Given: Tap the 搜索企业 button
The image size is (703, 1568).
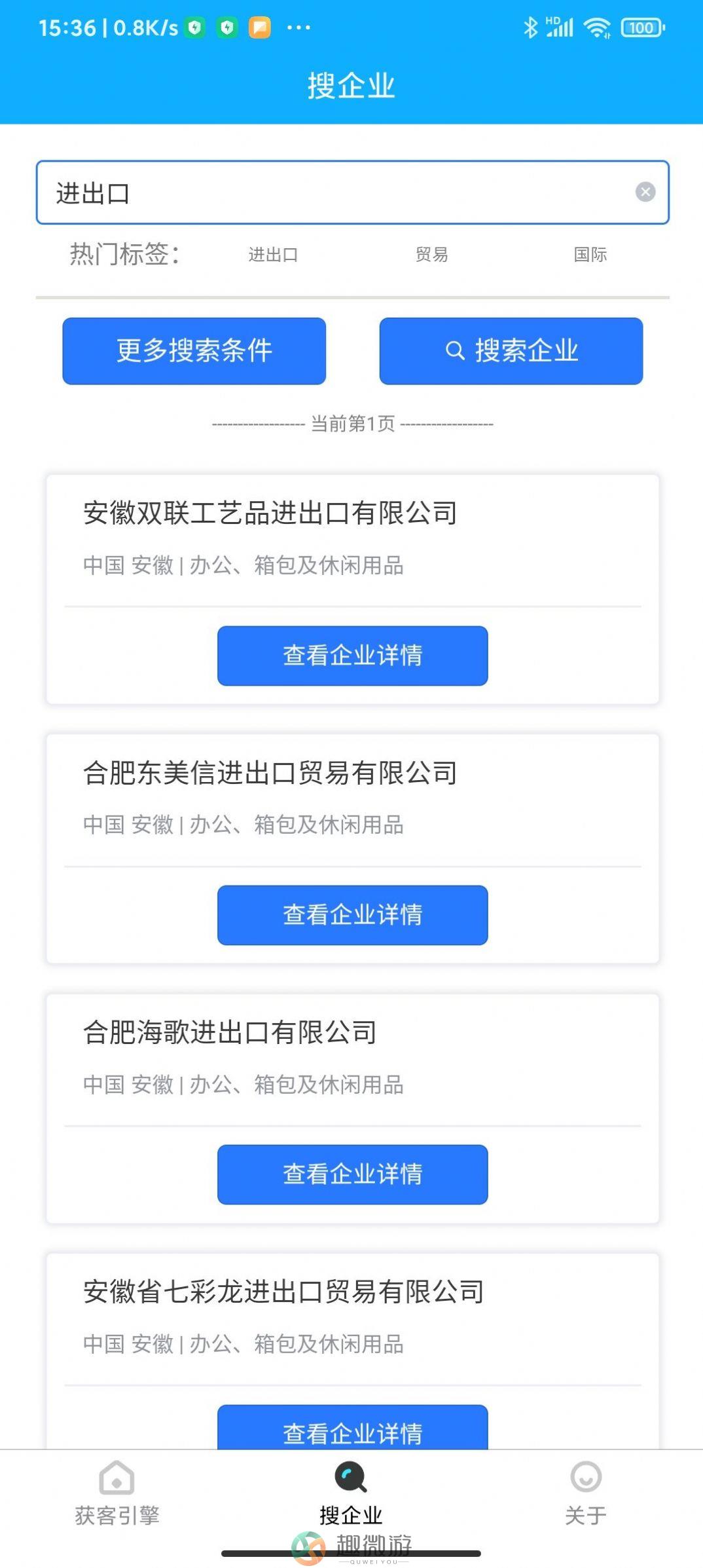Looking at the screenshot, I should (511, 351).
